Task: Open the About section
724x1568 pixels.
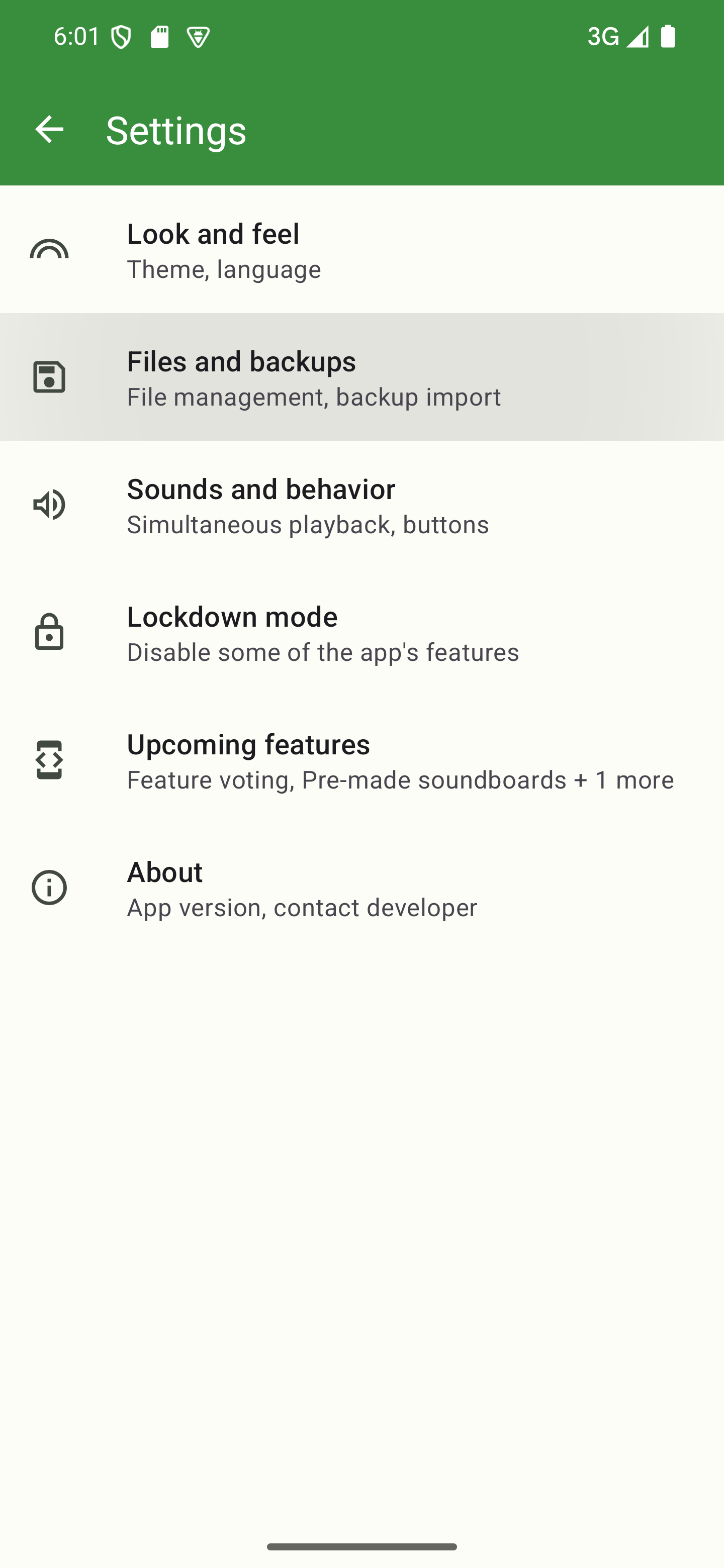Action: [361, 888]
